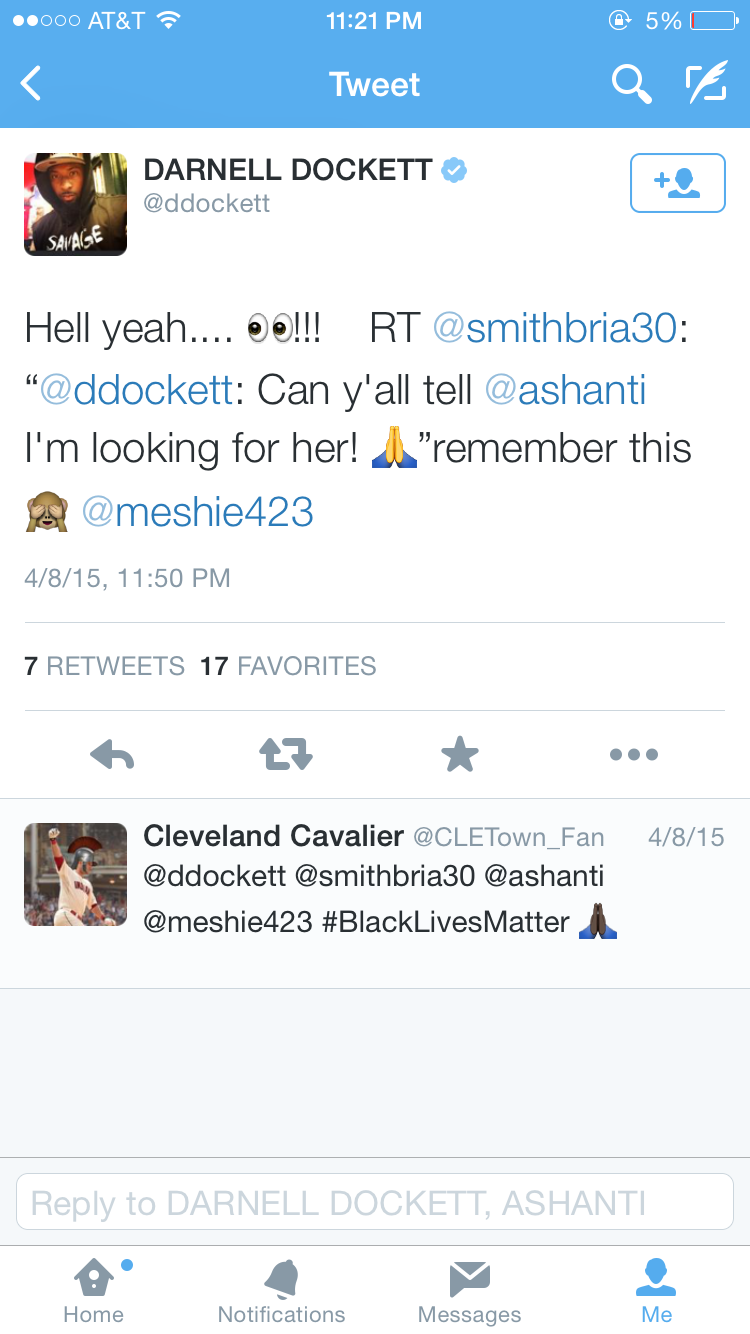Open Darnell Dockett's profile picture
Screen dimensions: 750x1334
tap(76, 204)
